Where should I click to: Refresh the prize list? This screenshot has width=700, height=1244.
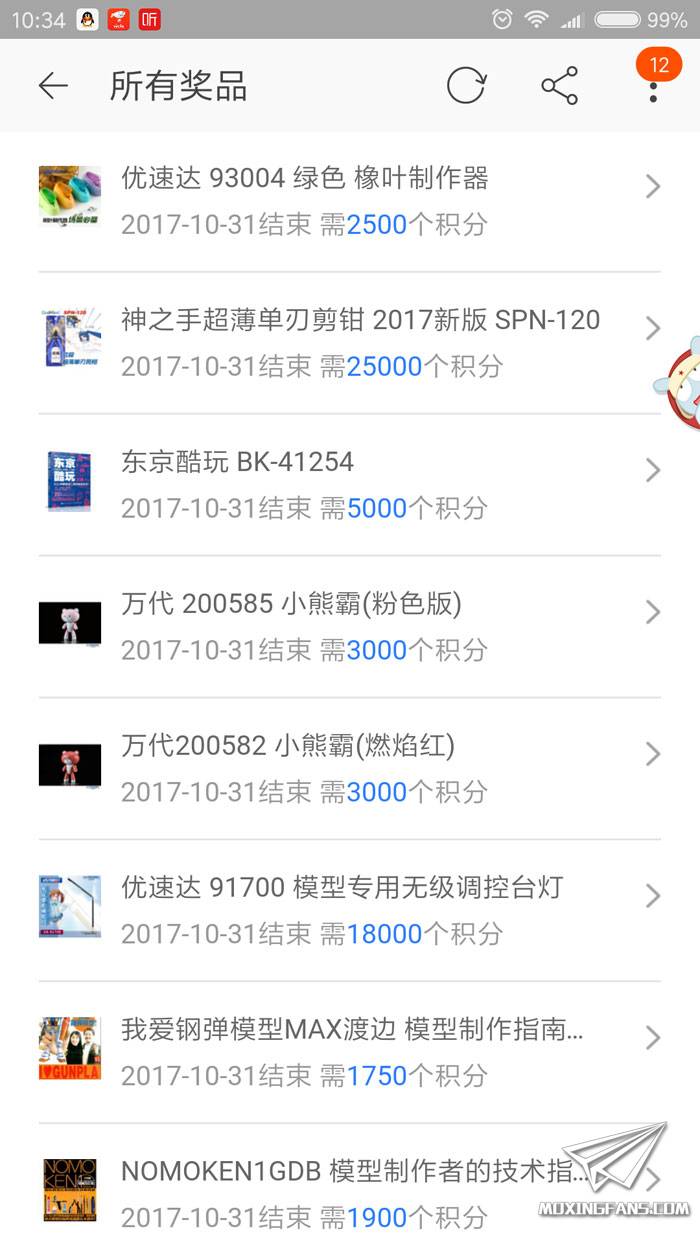pos(466,86)
